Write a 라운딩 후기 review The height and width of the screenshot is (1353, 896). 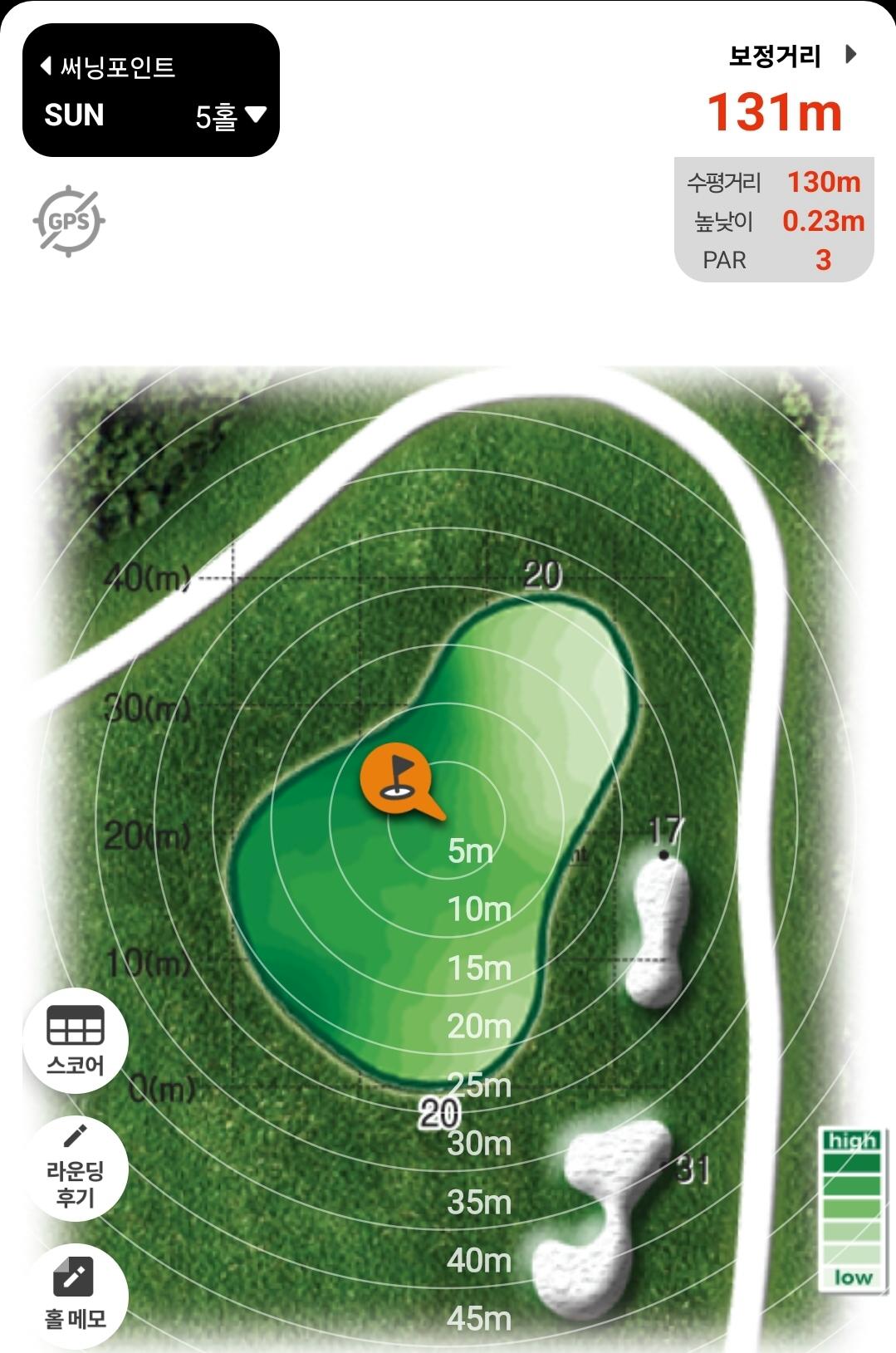click(76, 1169)
